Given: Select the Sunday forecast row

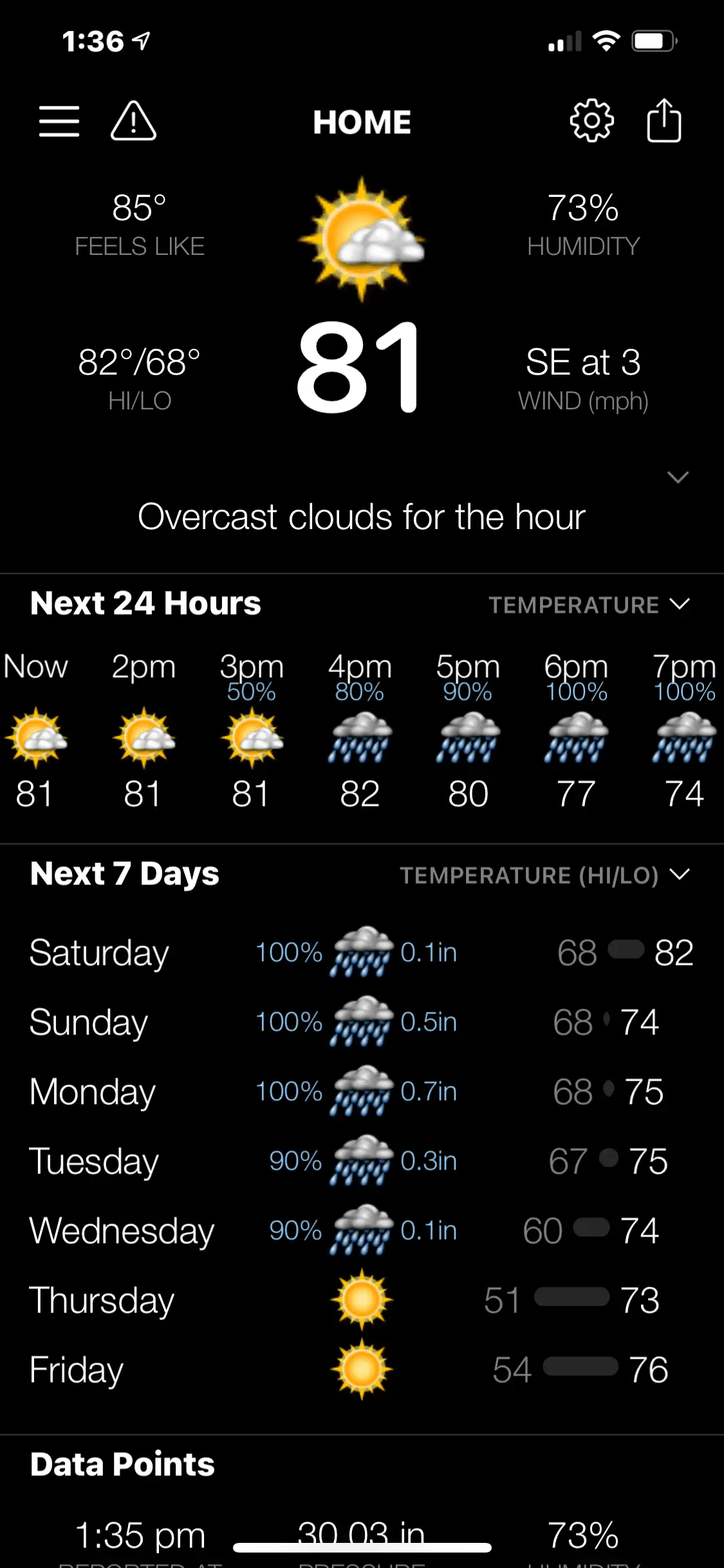Looking at the screenshot, I should point(362,1022).
